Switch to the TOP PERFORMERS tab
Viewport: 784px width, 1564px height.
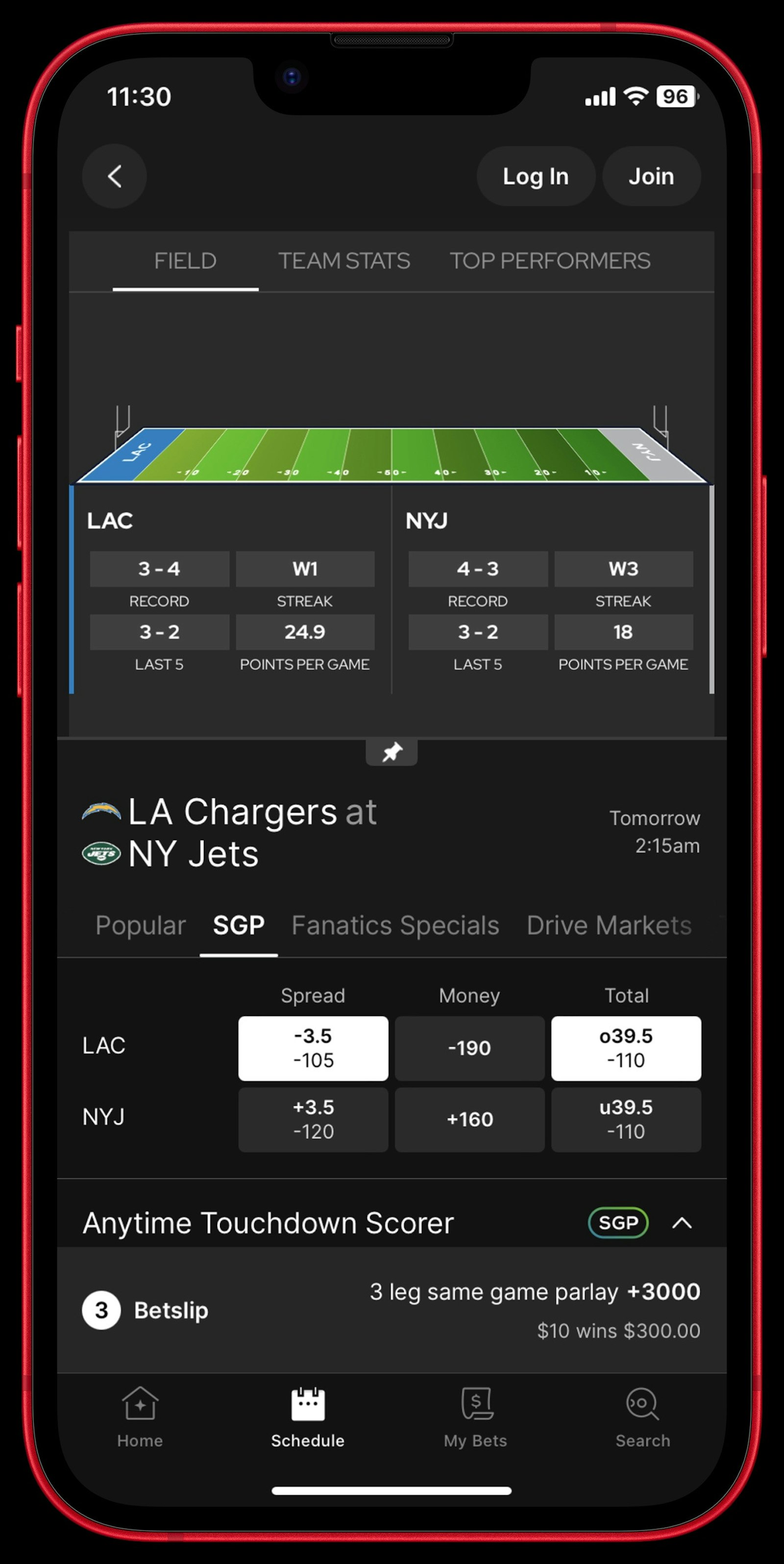550,261
